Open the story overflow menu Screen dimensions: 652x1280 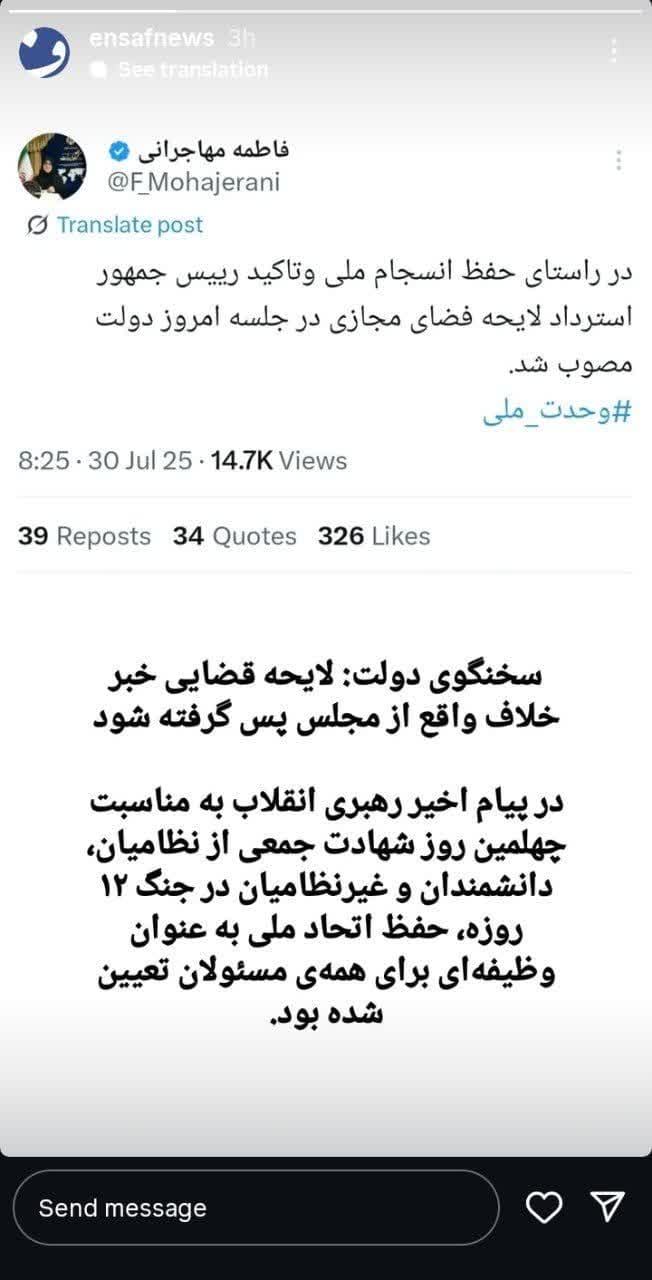click(x=614, y=50)
